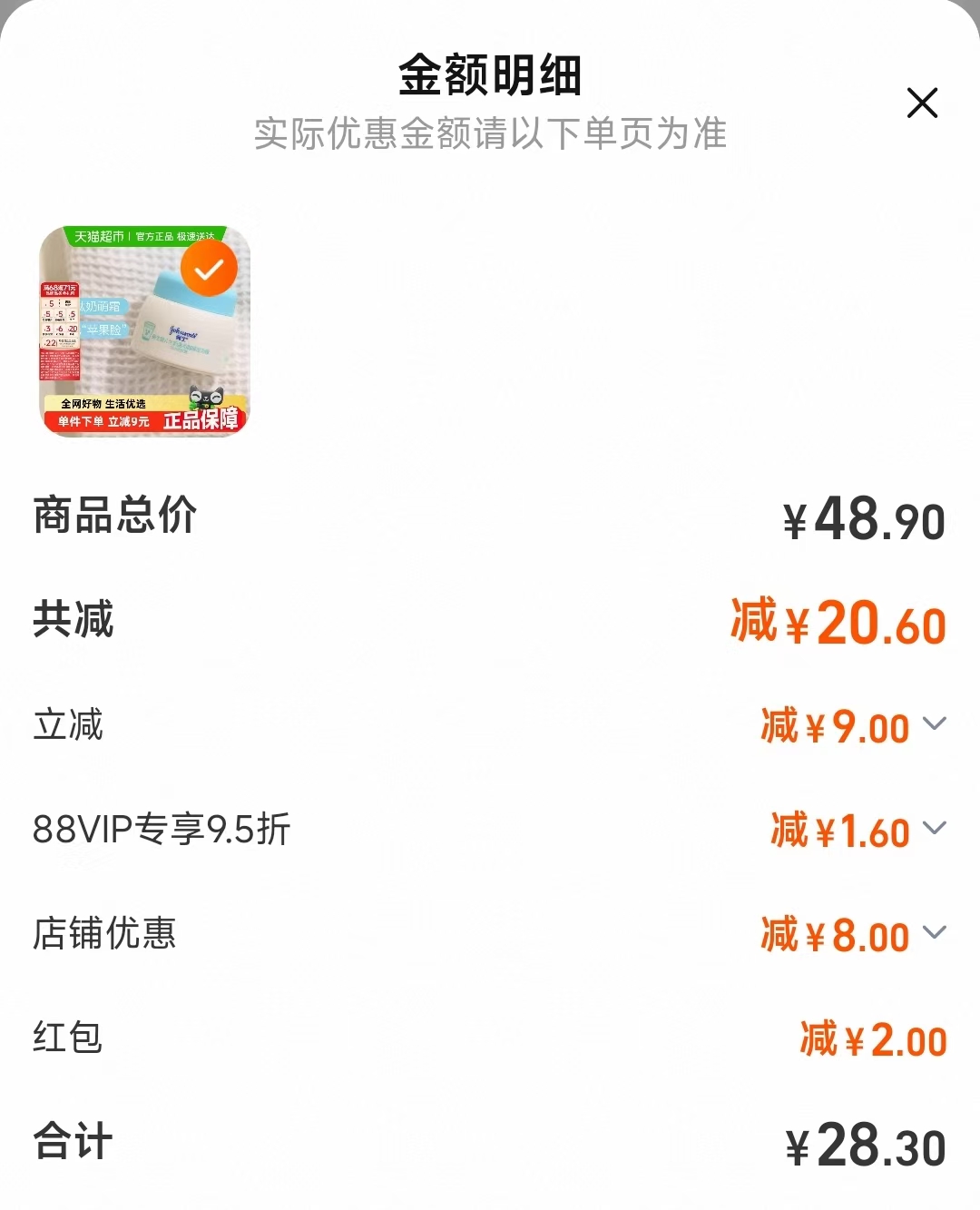Expand the 店铺优惠 discount details
The height and width of the screenshot is (1210, 980).
pos(935,935)
